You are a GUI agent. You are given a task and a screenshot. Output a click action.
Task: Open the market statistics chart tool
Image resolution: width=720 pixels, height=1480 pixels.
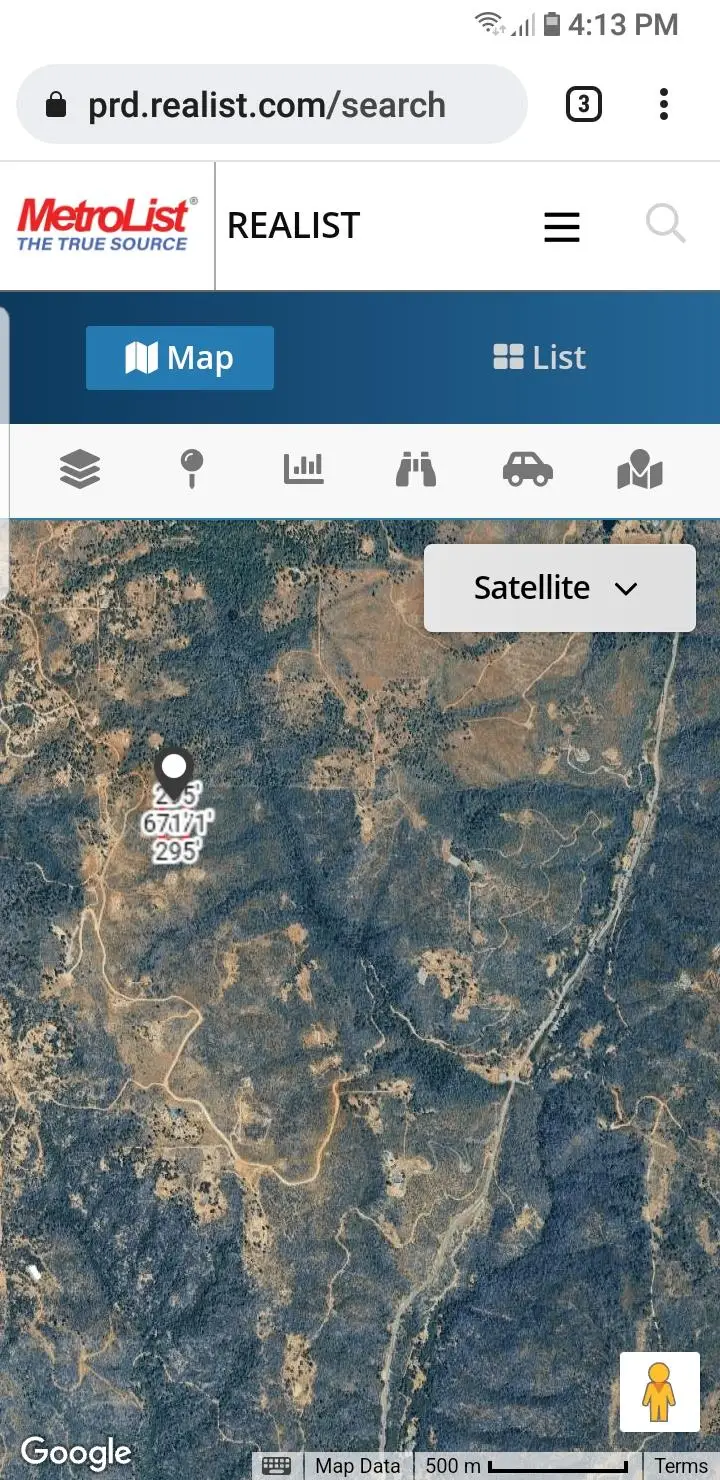point(304,469)
